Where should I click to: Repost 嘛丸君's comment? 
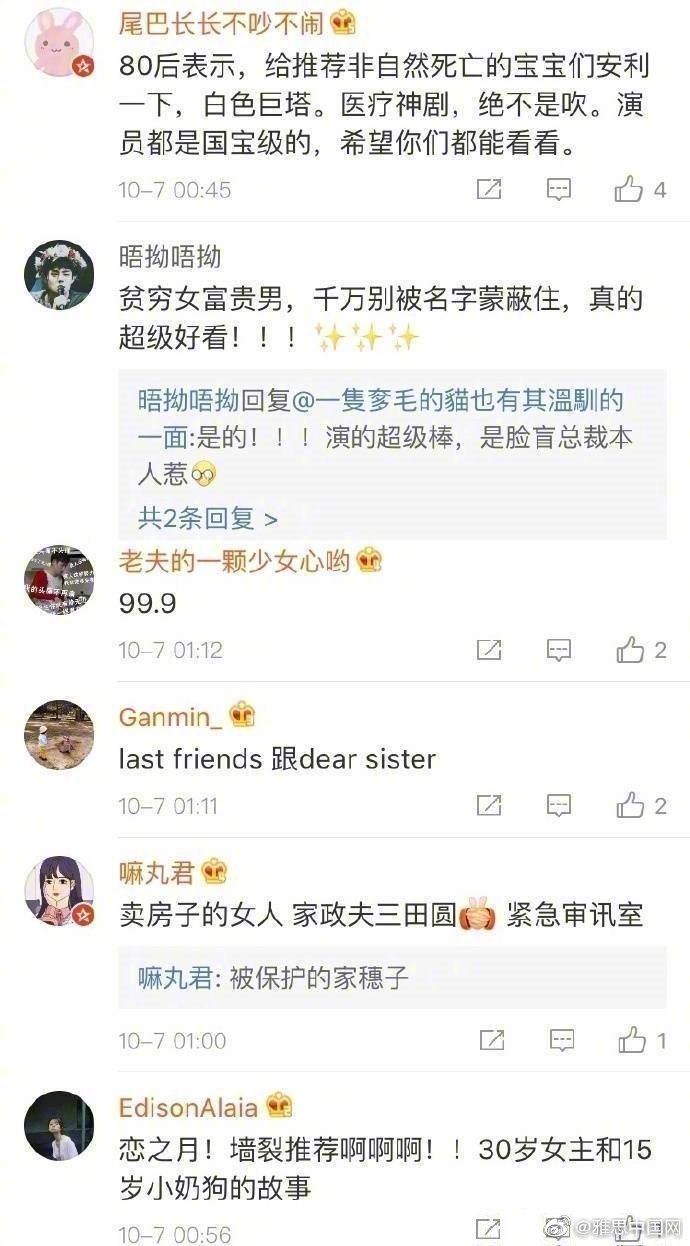point(491,1040)
